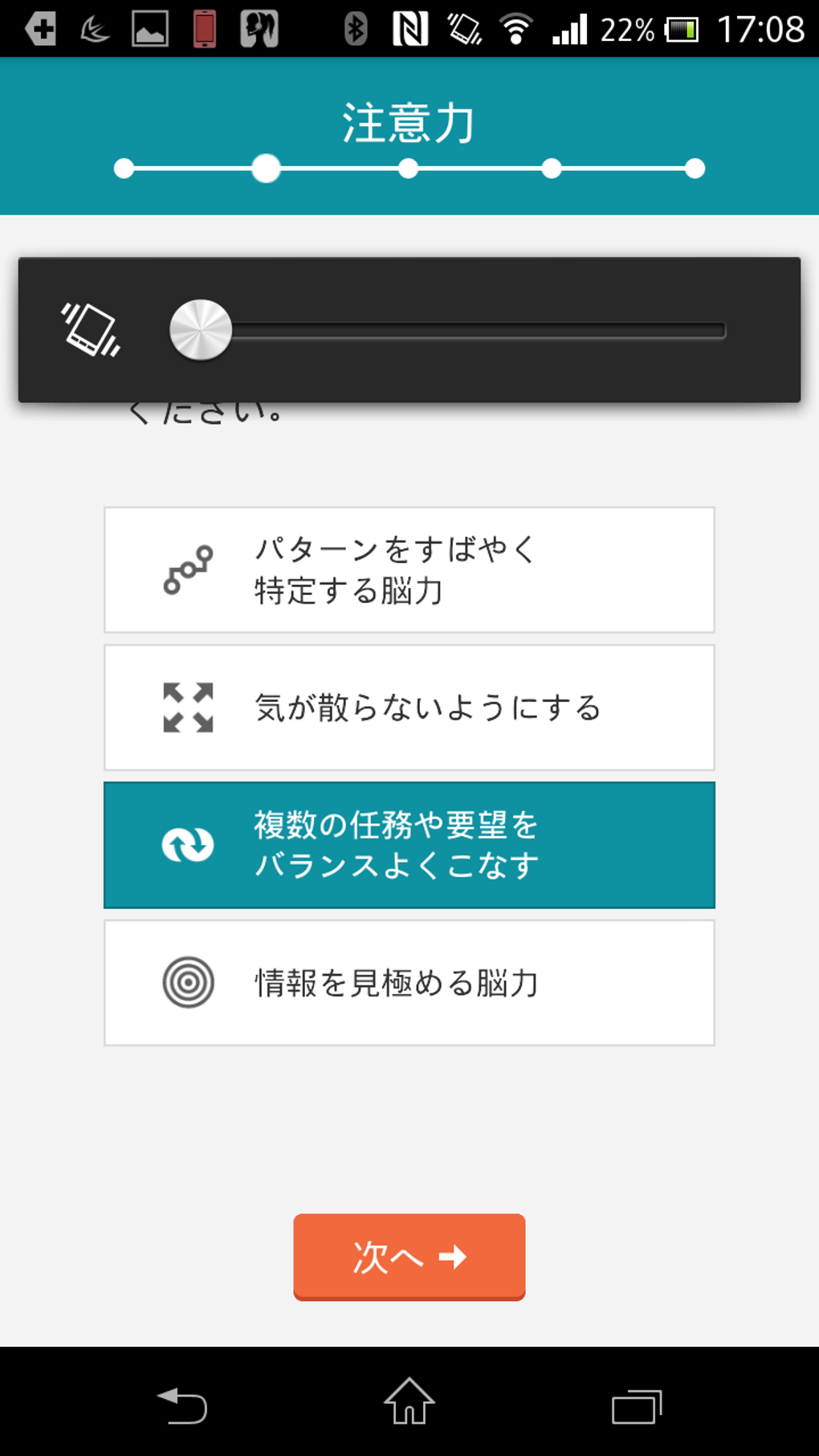Continue with the 次へ button
Viewport: 819px width, 1456px height.
pos(409,1256)
